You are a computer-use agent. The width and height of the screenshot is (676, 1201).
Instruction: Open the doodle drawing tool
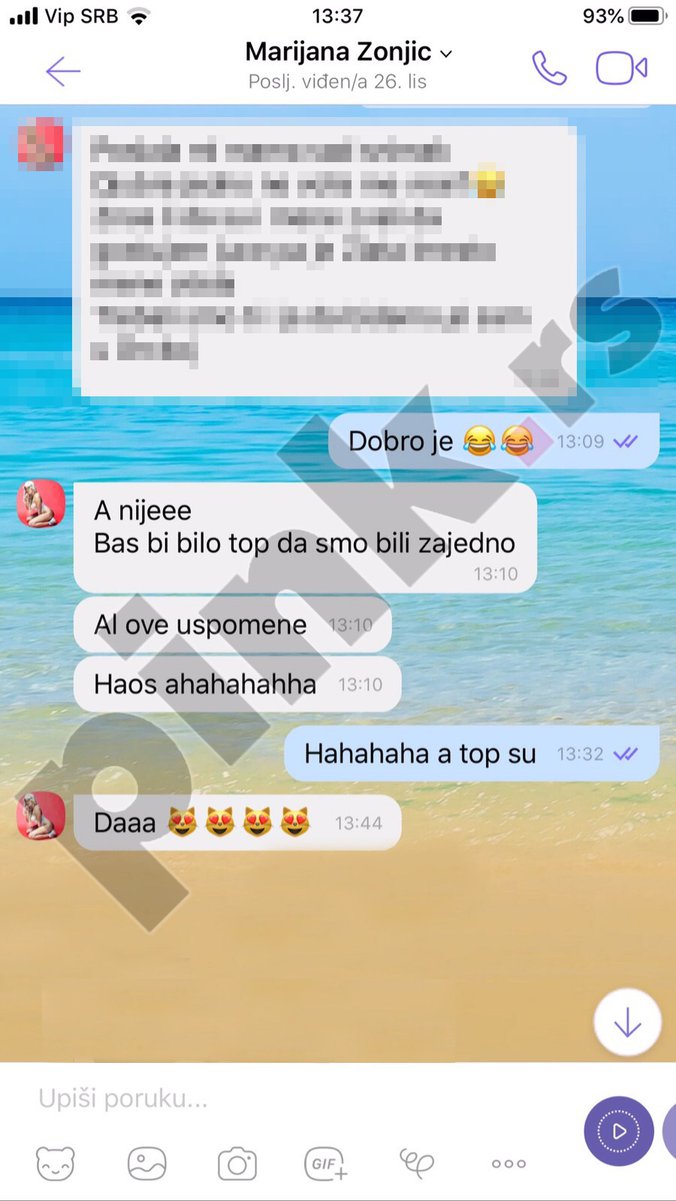tap(417, 1163)
